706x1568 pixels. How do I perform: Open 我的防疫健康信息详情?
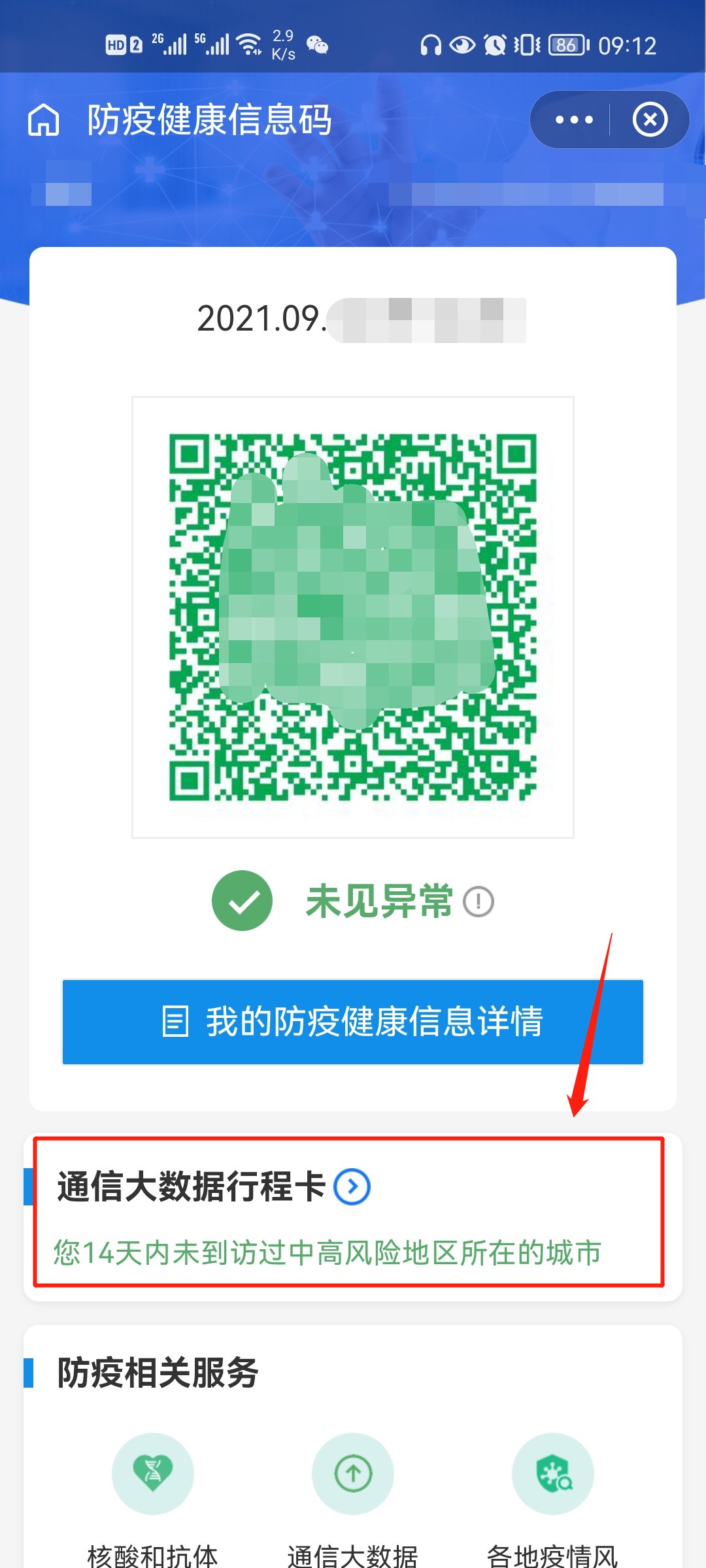353,1022
